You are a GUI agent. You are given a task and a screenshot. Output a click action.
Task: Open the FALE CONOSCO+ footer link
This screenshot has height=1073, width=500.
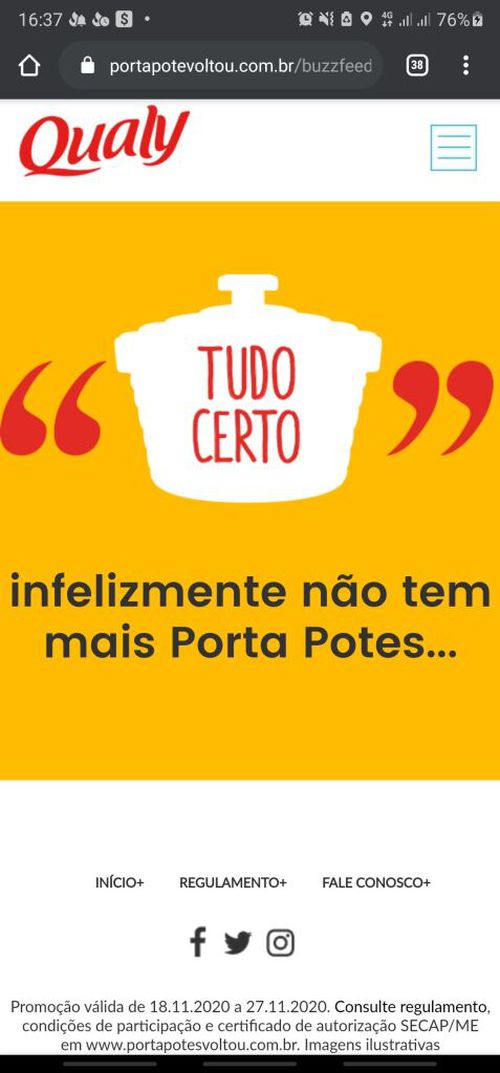(376, 883)
